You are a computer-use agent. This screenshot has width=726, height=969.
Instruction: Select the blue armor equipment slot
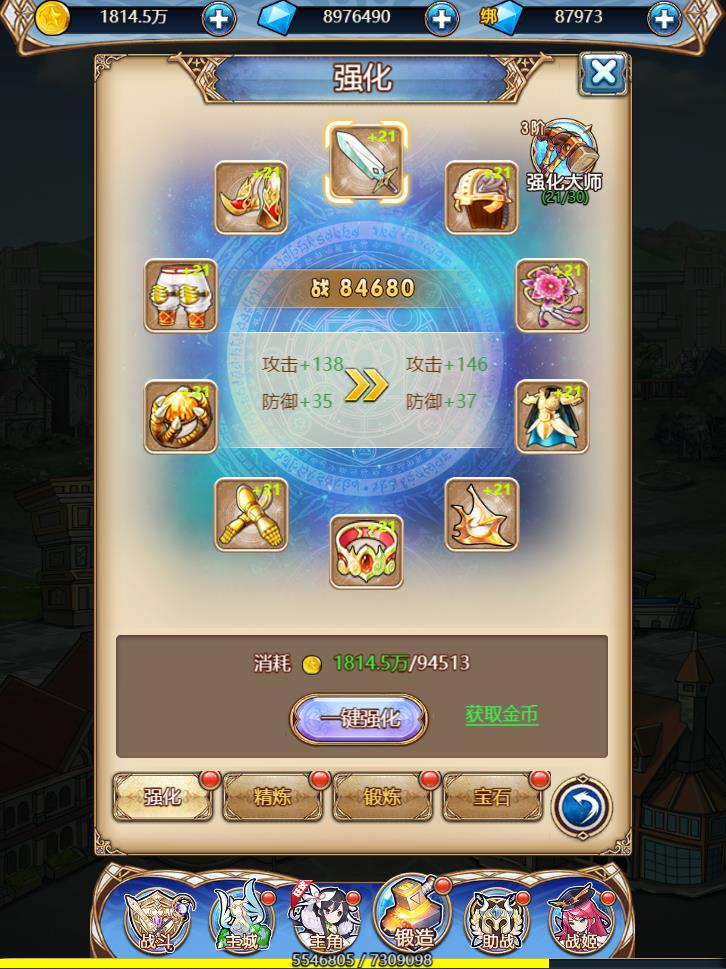552,416
